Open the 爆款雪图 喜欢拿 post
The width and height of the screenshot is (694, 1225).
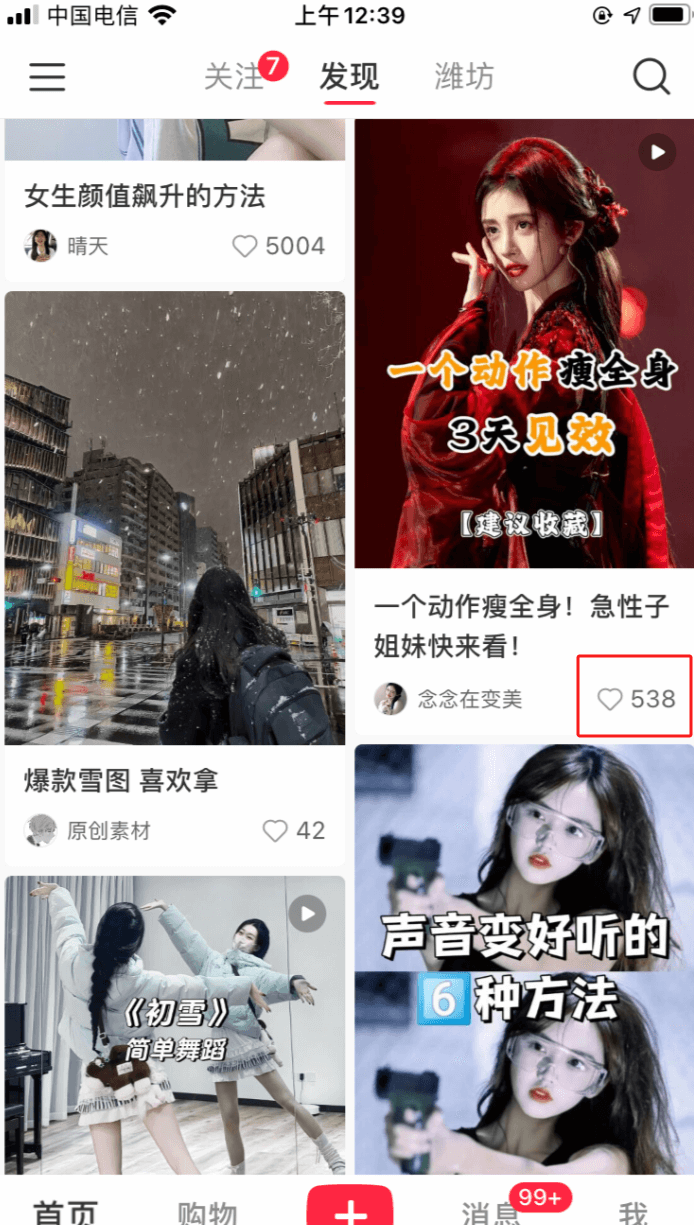pyautogui.click(x=175, y=518)
